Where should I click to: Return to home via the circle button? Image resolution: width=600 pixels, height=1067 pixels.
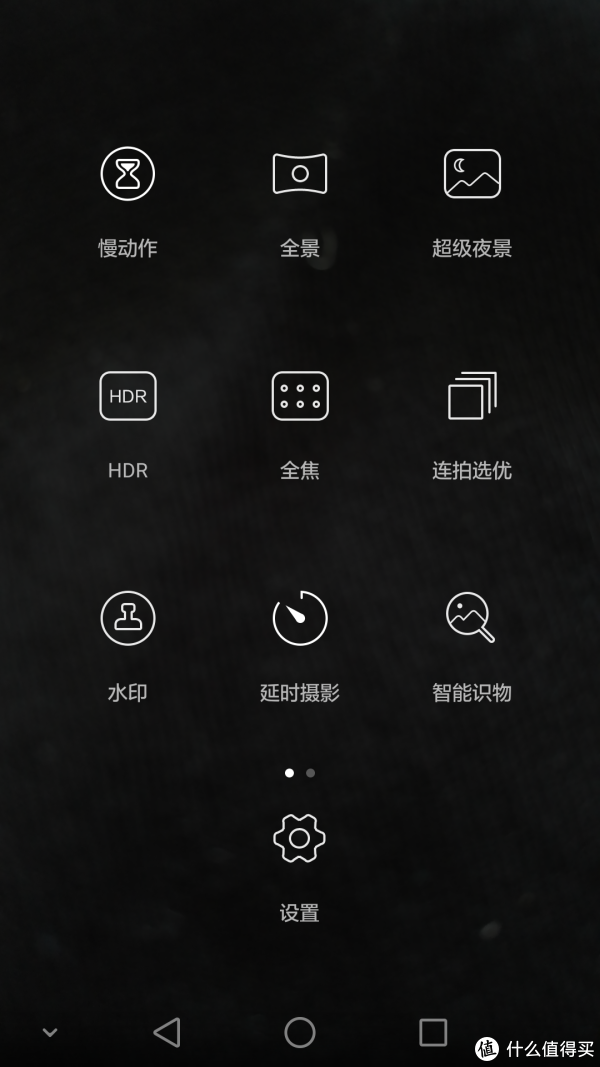(300, 1032)
